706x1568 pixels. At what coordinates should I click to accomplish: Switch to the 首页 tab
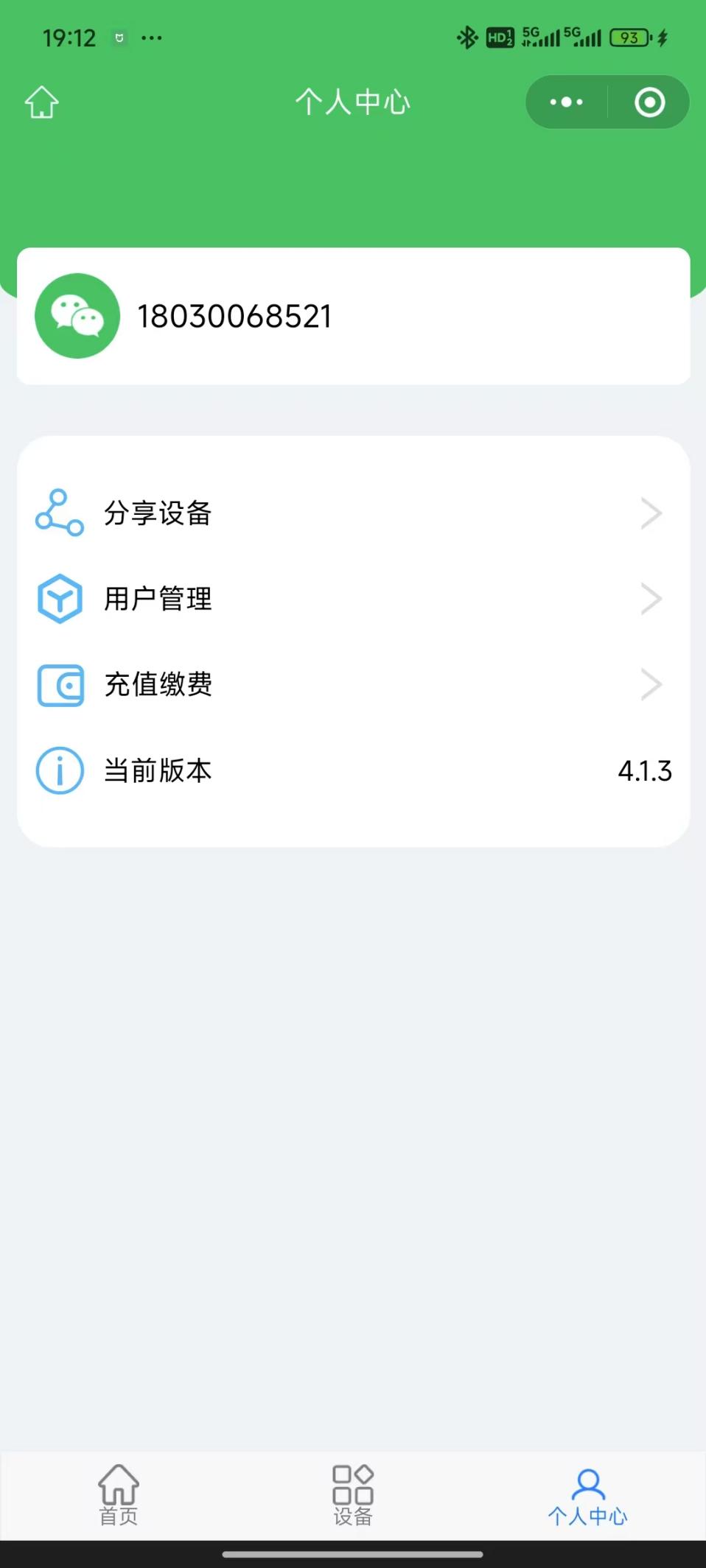119,1495
